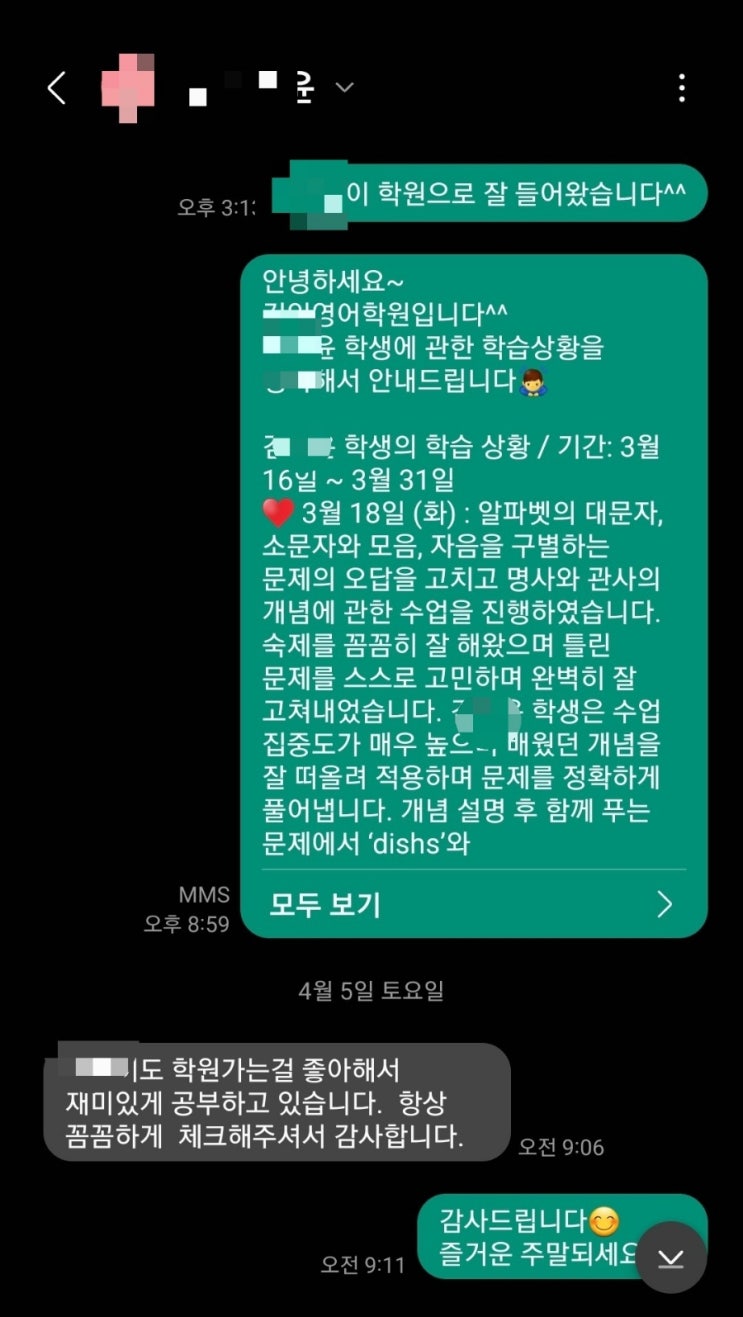This screenshot has width=743, height=1317.
Task: Expand the contact name dropdown arrow
Action: (344, 88)
